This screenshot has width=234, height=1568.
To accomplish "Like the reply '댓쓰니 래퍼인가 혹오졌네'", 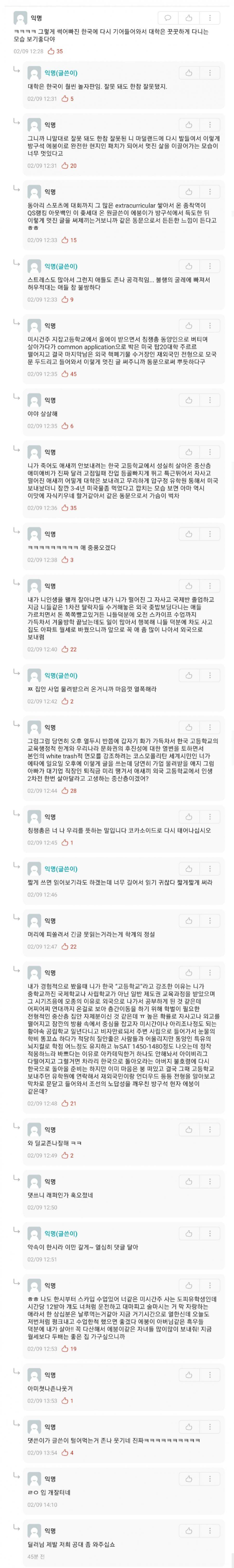I will [189, 1182].
